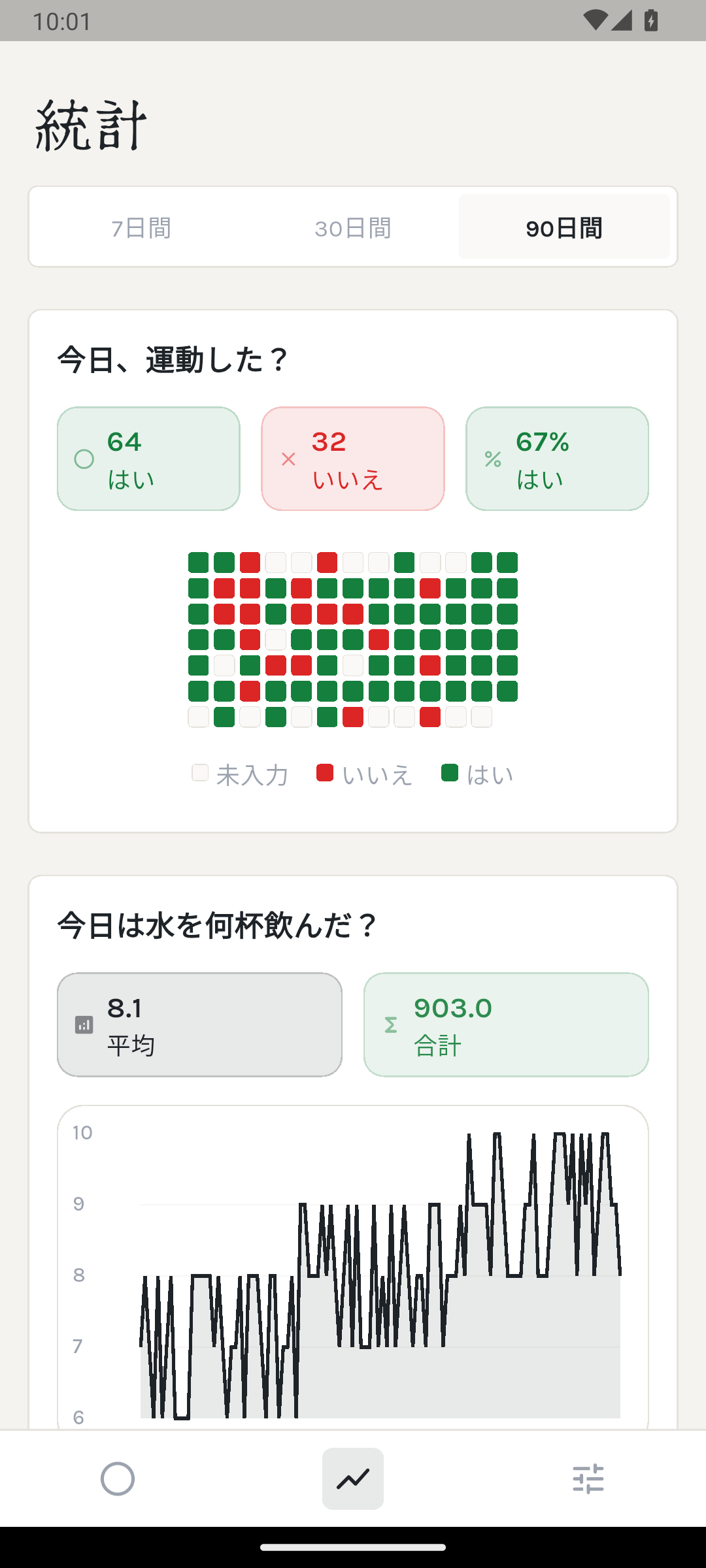Viewport: 706px width, 1568px height.
Task: Click the Σ icon beside 合計
Action: pos(390,1024)
